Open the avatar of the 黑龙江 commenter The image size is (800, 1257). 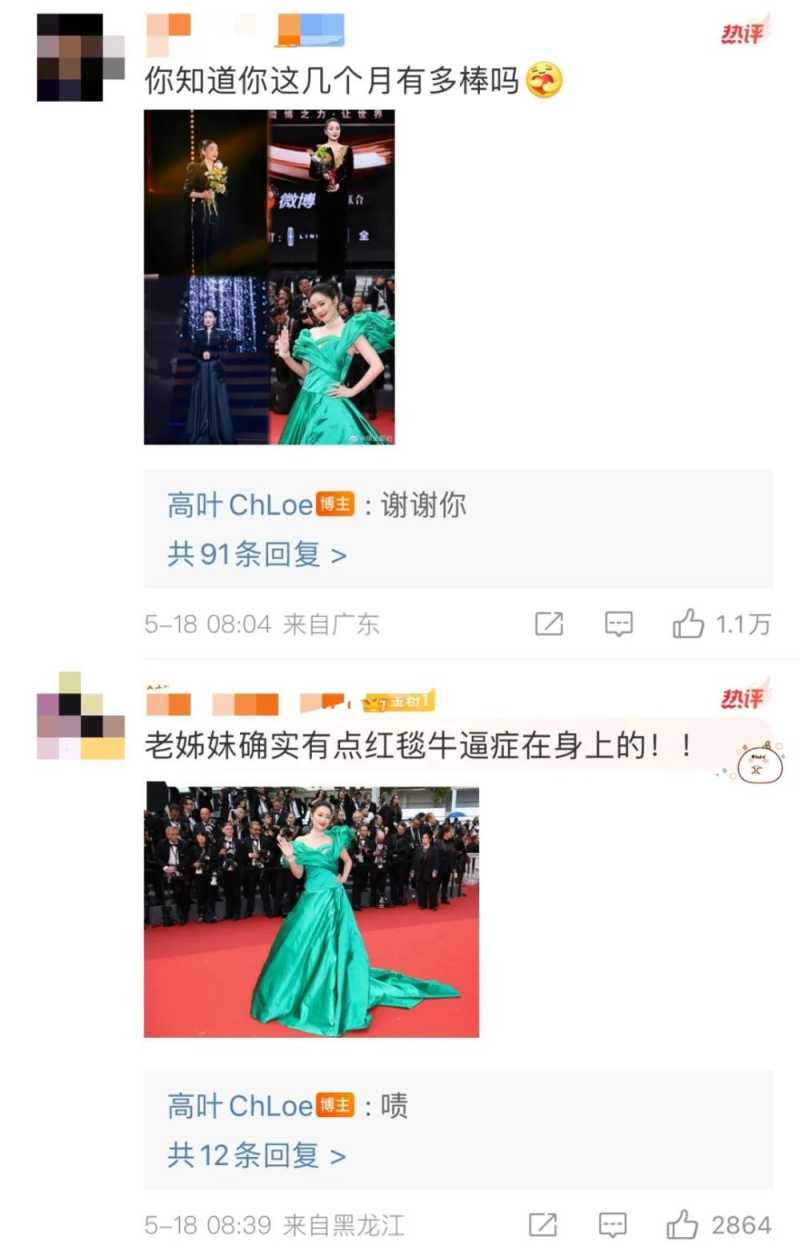[81, 716]
